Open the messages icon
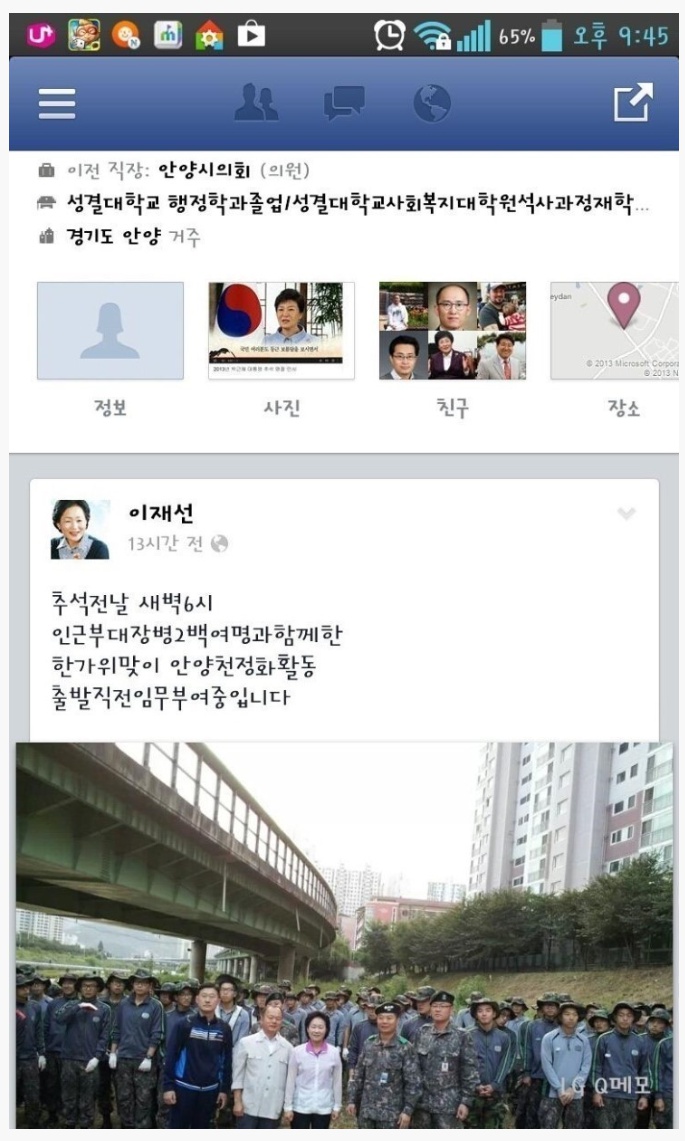Screen dimensions: 685x1141 point(343,103)
